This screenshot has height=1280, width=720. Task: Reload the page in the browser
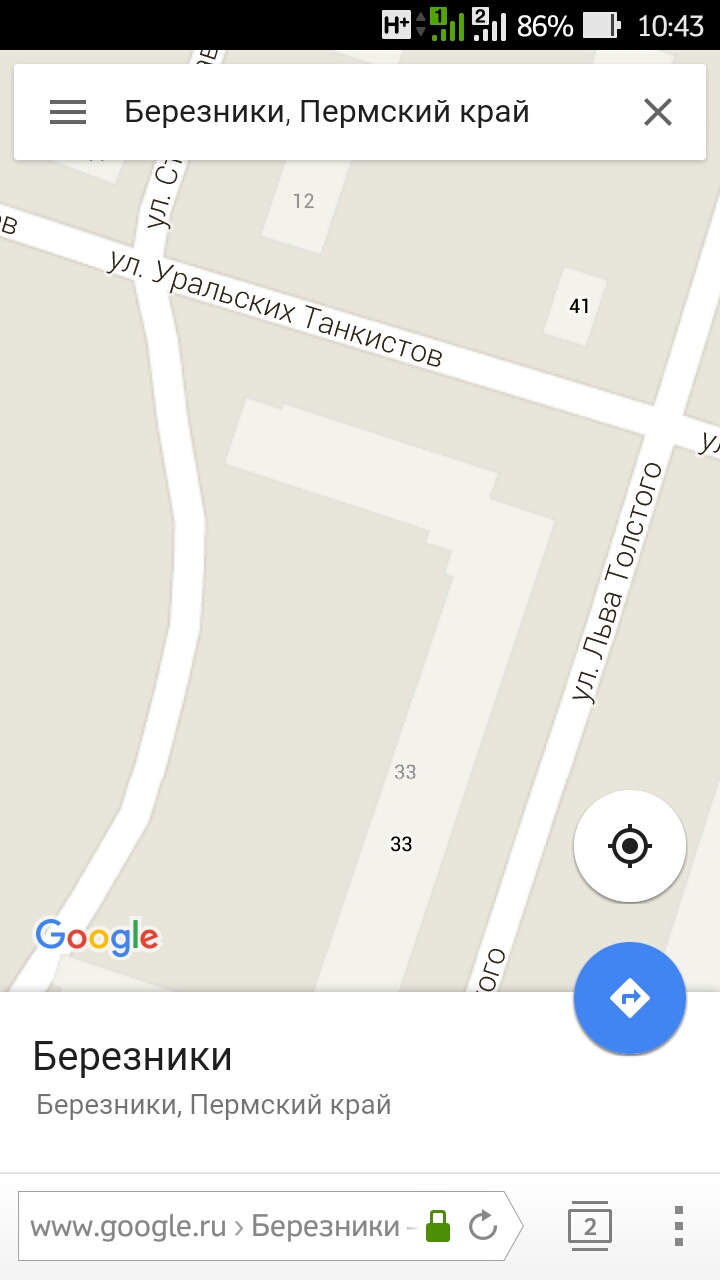[x=483, y=1225]
